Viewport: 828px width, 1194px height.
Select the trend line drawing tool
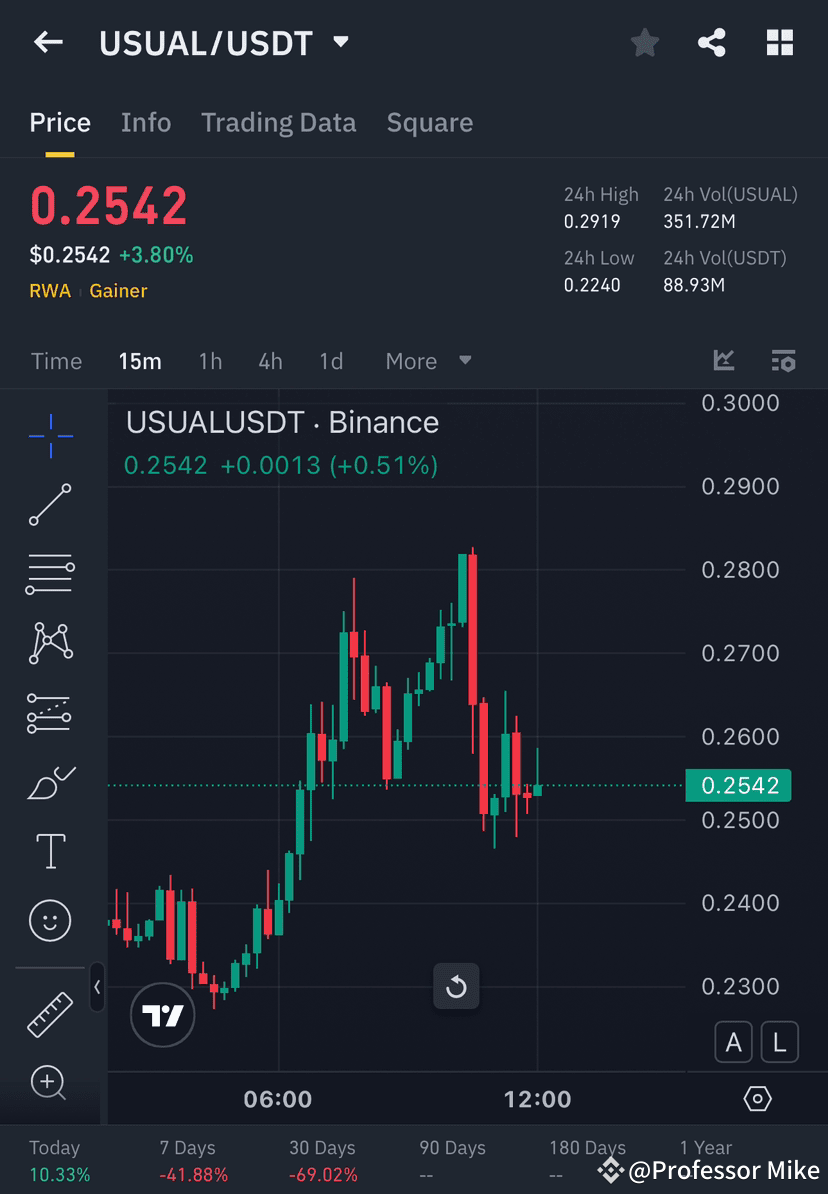[50, 505]
